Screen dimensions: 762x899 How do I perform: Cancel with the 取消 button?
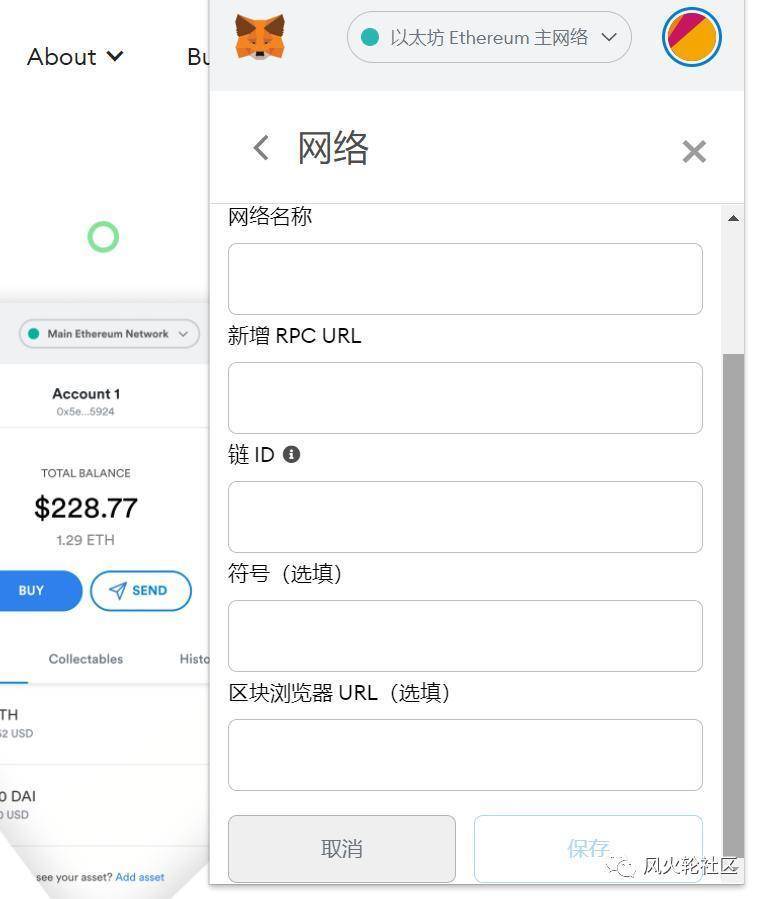[342, 848]
